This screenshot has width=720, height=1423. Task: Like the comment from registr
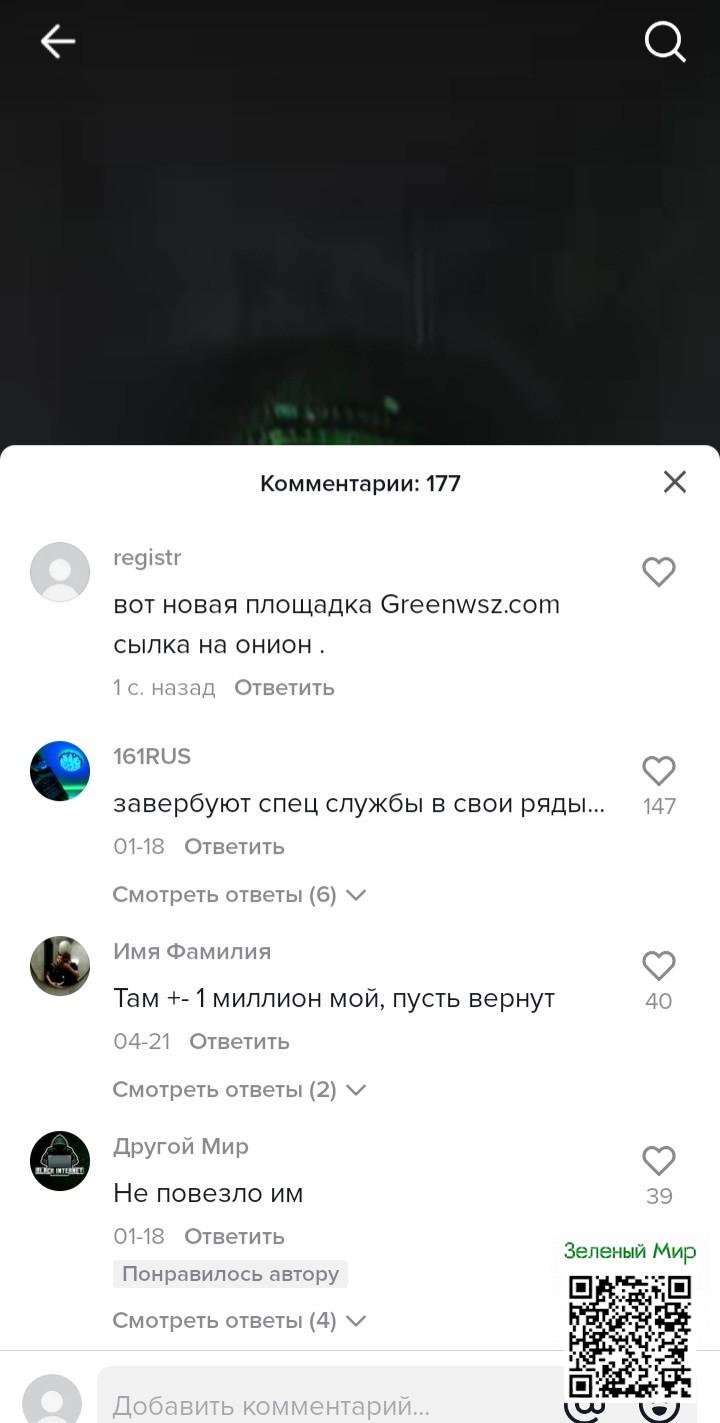[x=658, y=572]
